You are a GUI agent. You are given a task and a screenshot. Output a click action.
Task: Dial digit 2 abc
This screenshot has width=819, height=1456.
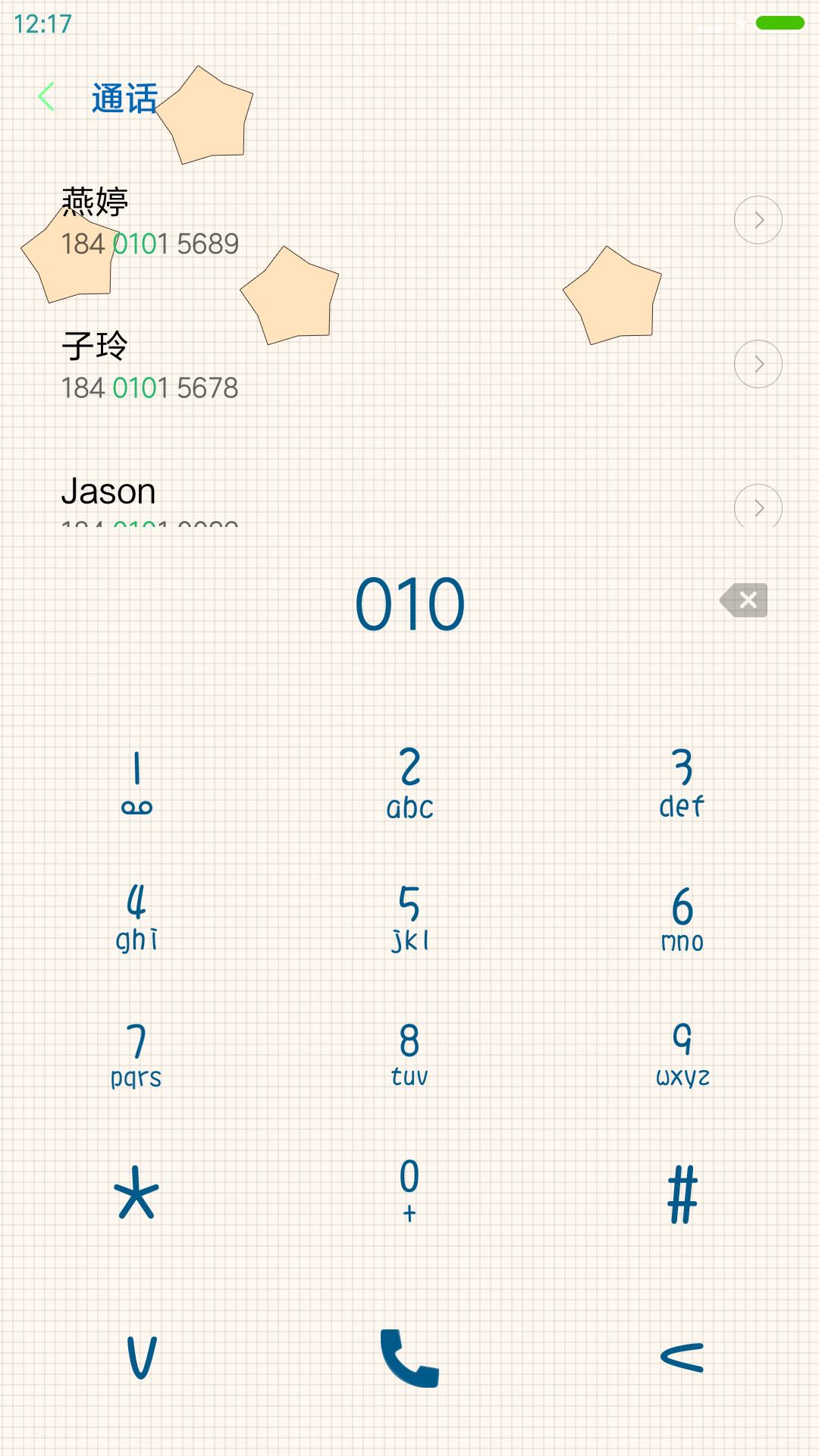[x=409, y=783]
